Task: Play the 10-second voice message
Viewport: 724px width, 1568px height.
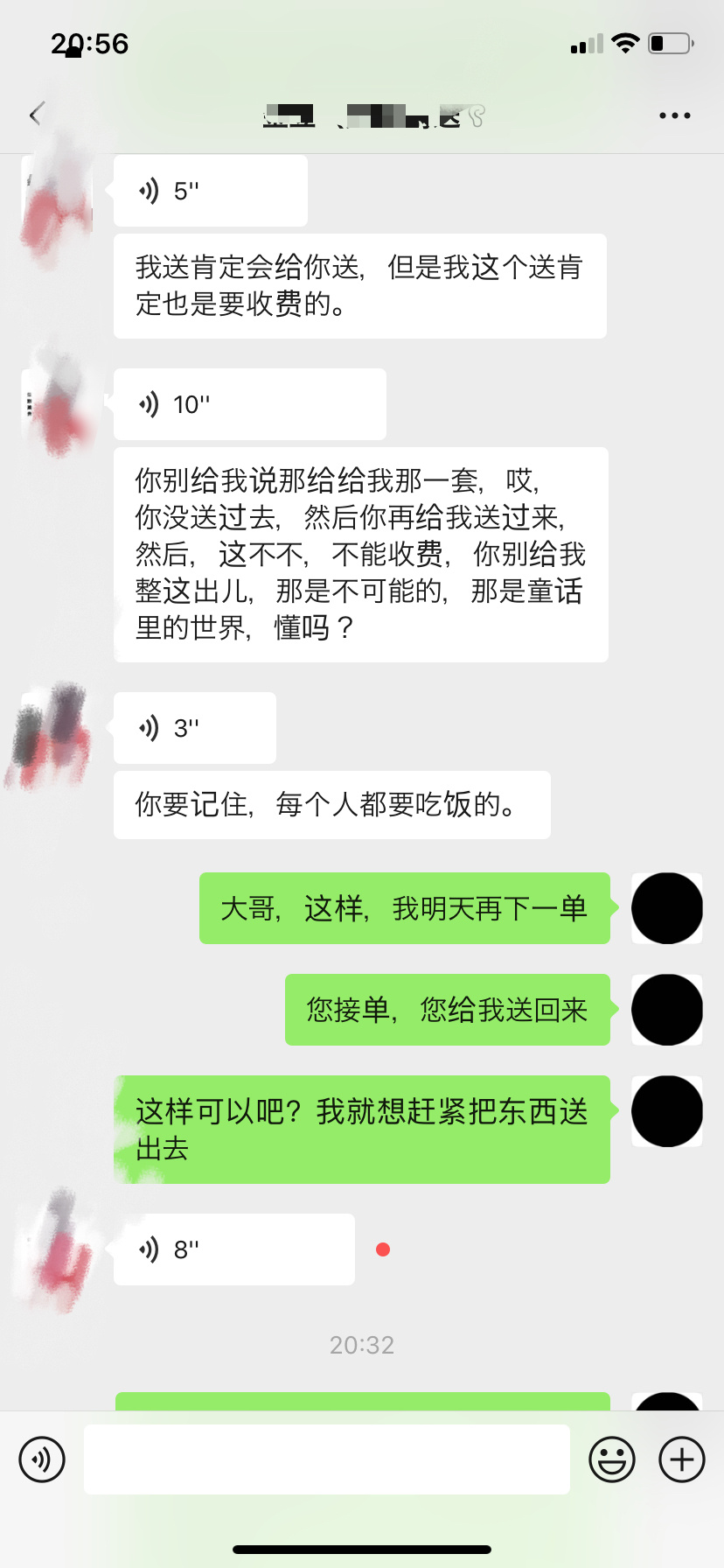Action: tap(249, 404)
